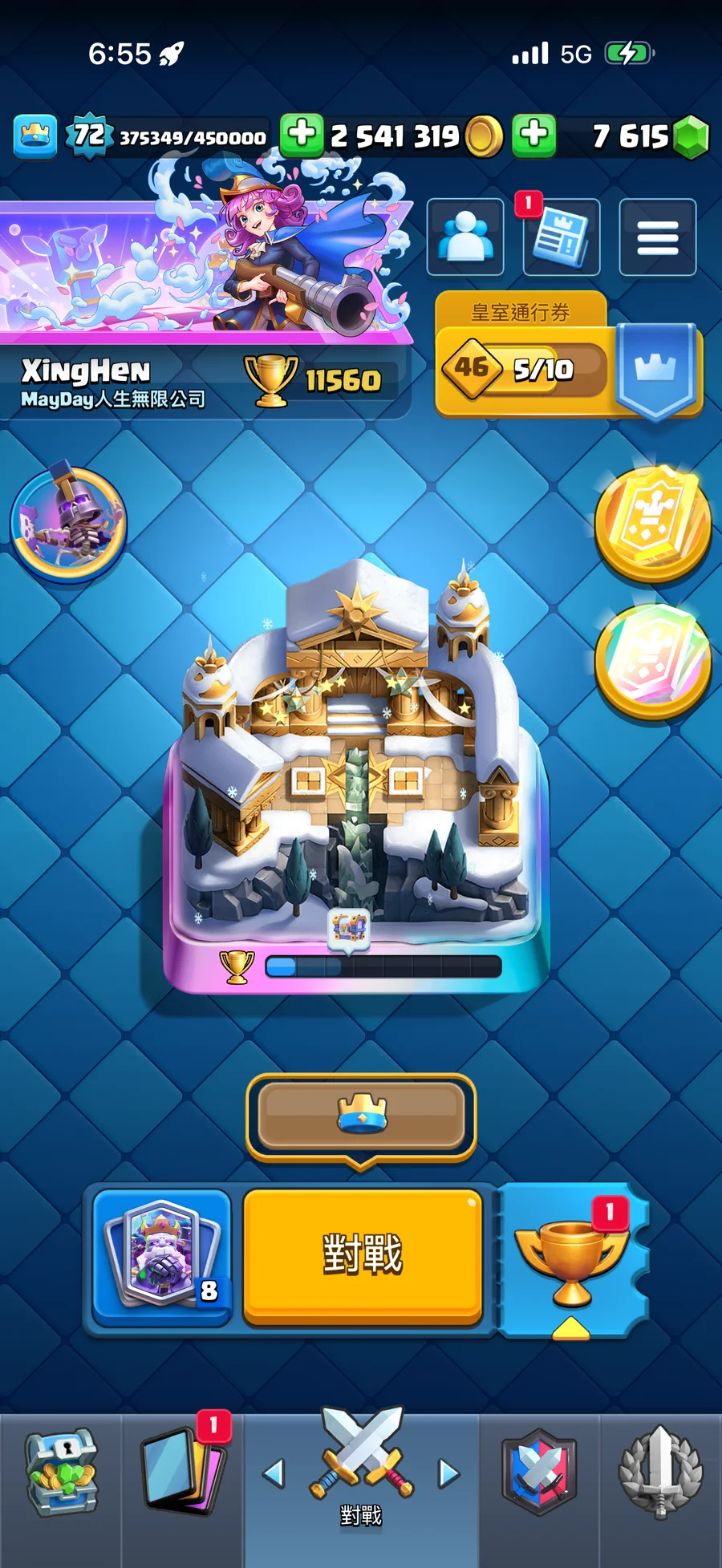
Task: Open the hamburger menu
Action: [657, 237]
